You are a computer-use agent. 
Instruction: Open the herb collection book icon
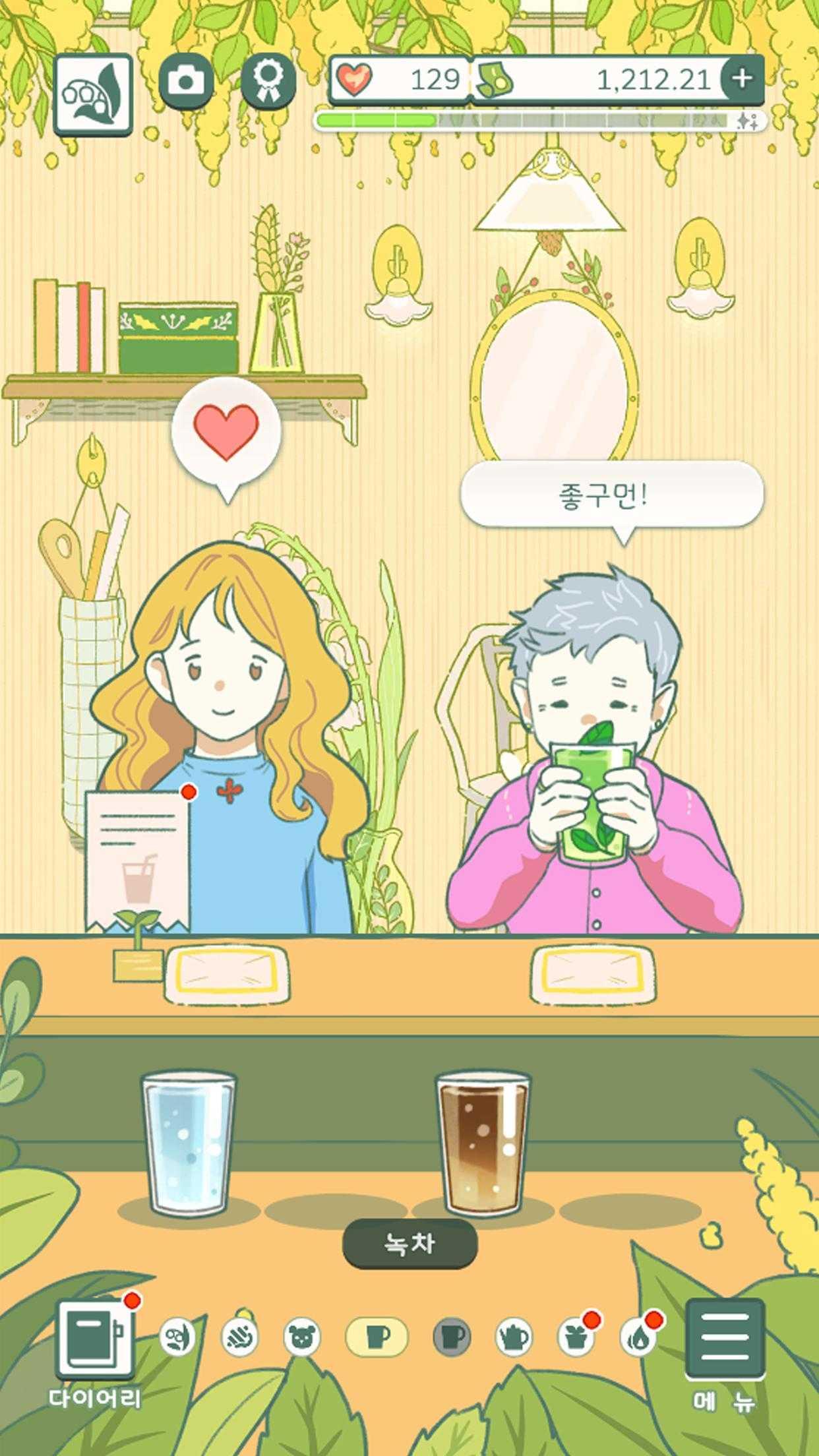pyautogui.click(x=93, y=94)
